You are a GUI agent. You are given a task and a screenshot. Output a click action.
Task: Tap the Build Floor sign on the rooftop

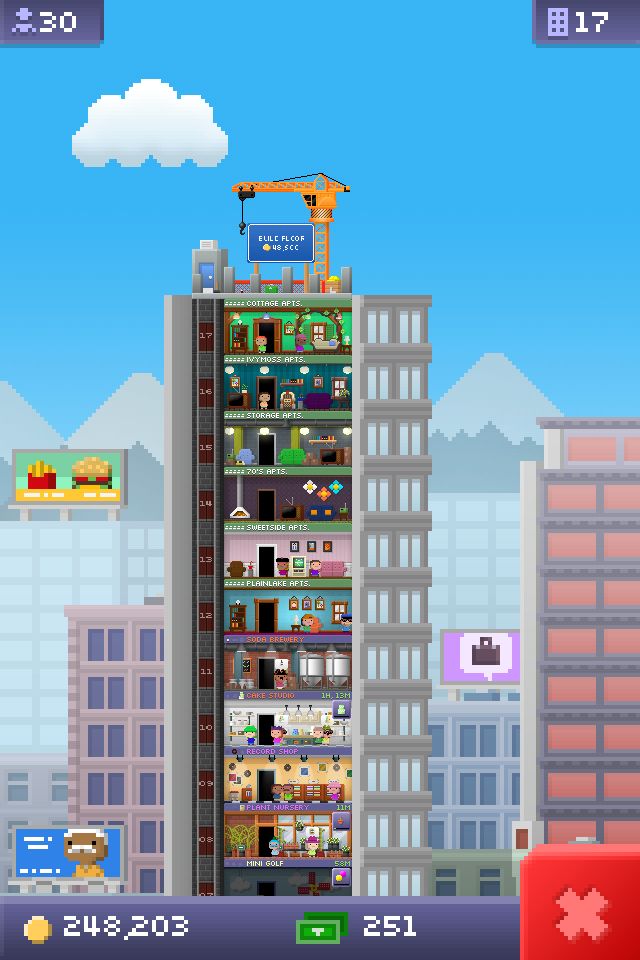281,243
